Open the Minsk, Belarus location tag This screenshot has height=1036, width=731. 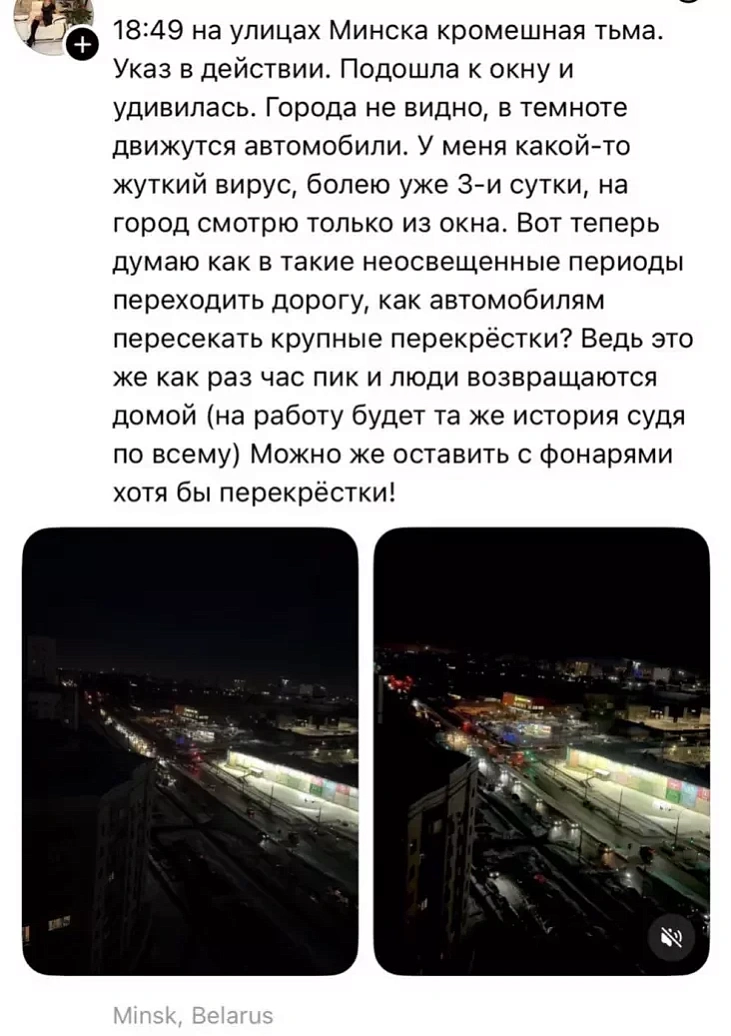[x=192, y=1015]
